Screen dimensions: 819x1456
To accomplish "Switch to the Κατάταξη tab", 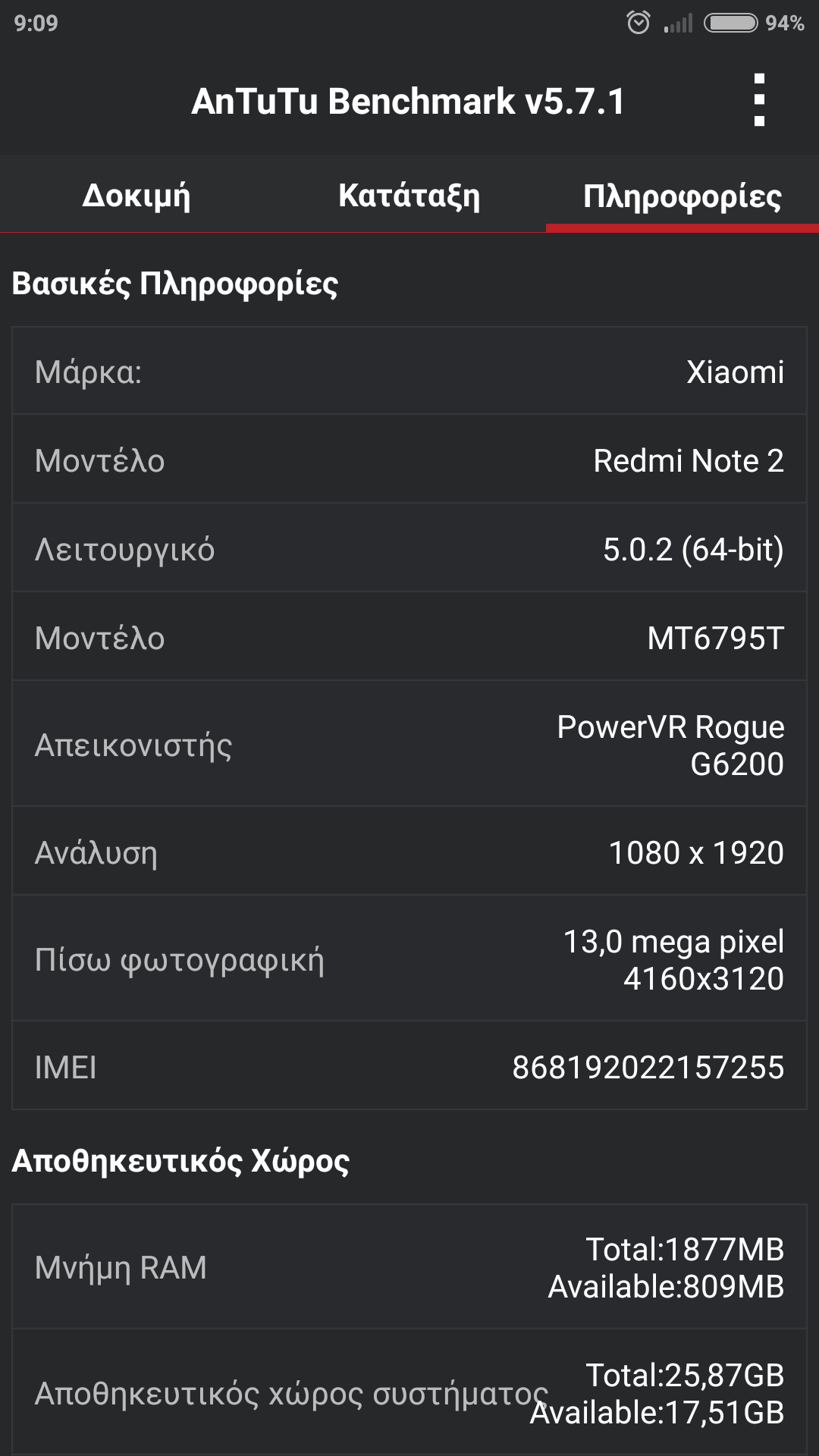I will pyautogui.click(x=409, y=196).
